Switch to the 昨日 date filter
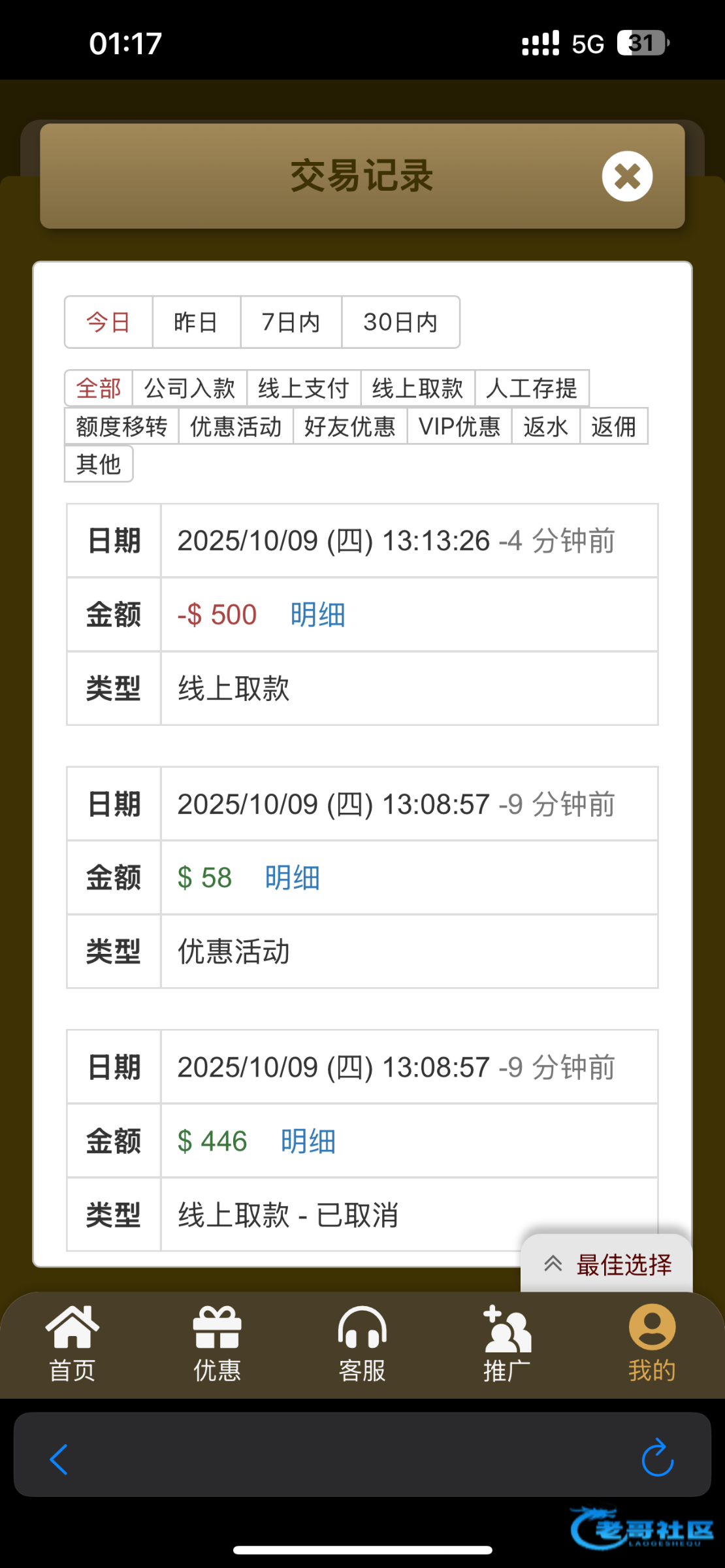The image size is (725, 1568). point(196,322)
